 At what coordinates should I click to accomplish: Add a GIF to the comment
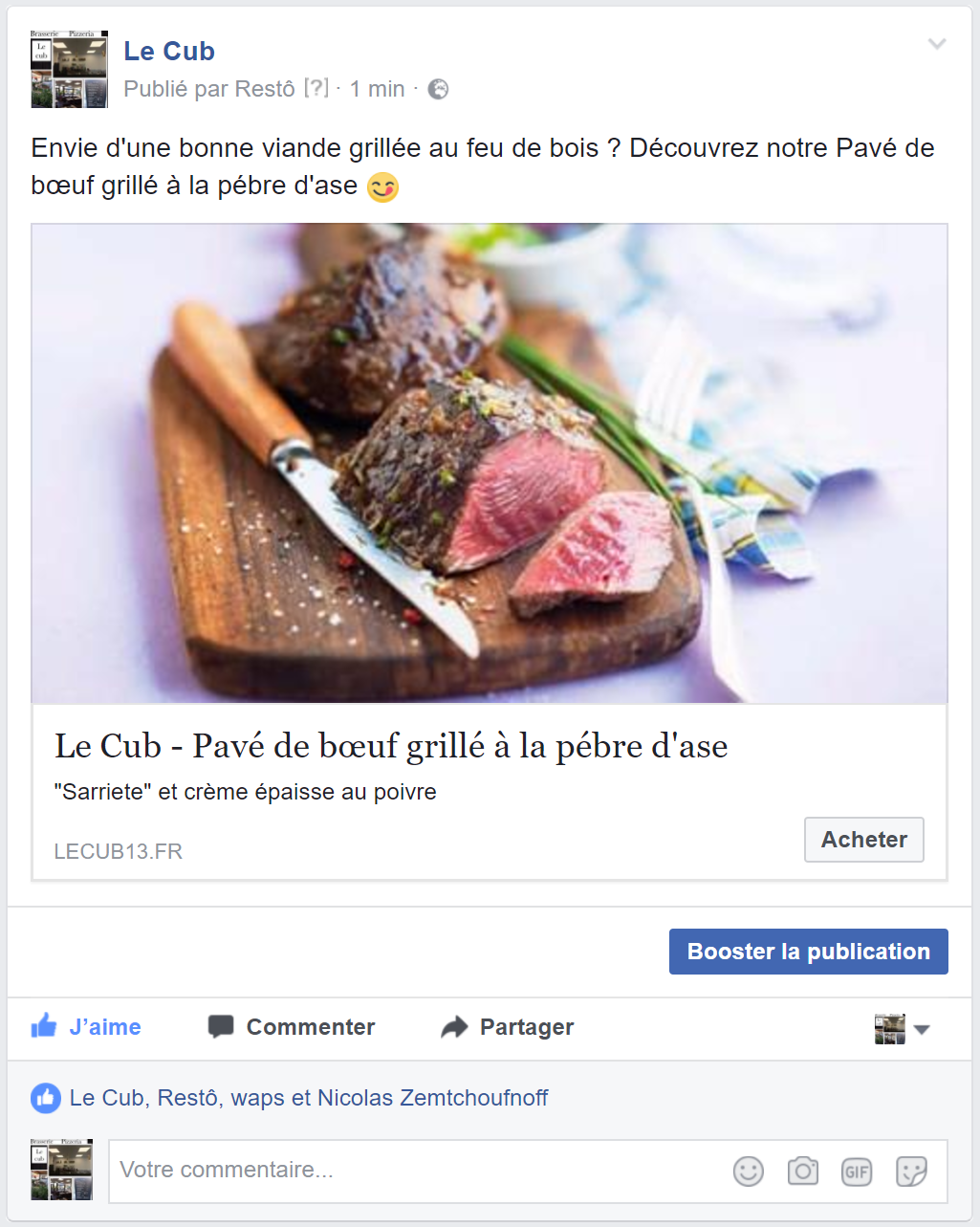[857, 1172]
